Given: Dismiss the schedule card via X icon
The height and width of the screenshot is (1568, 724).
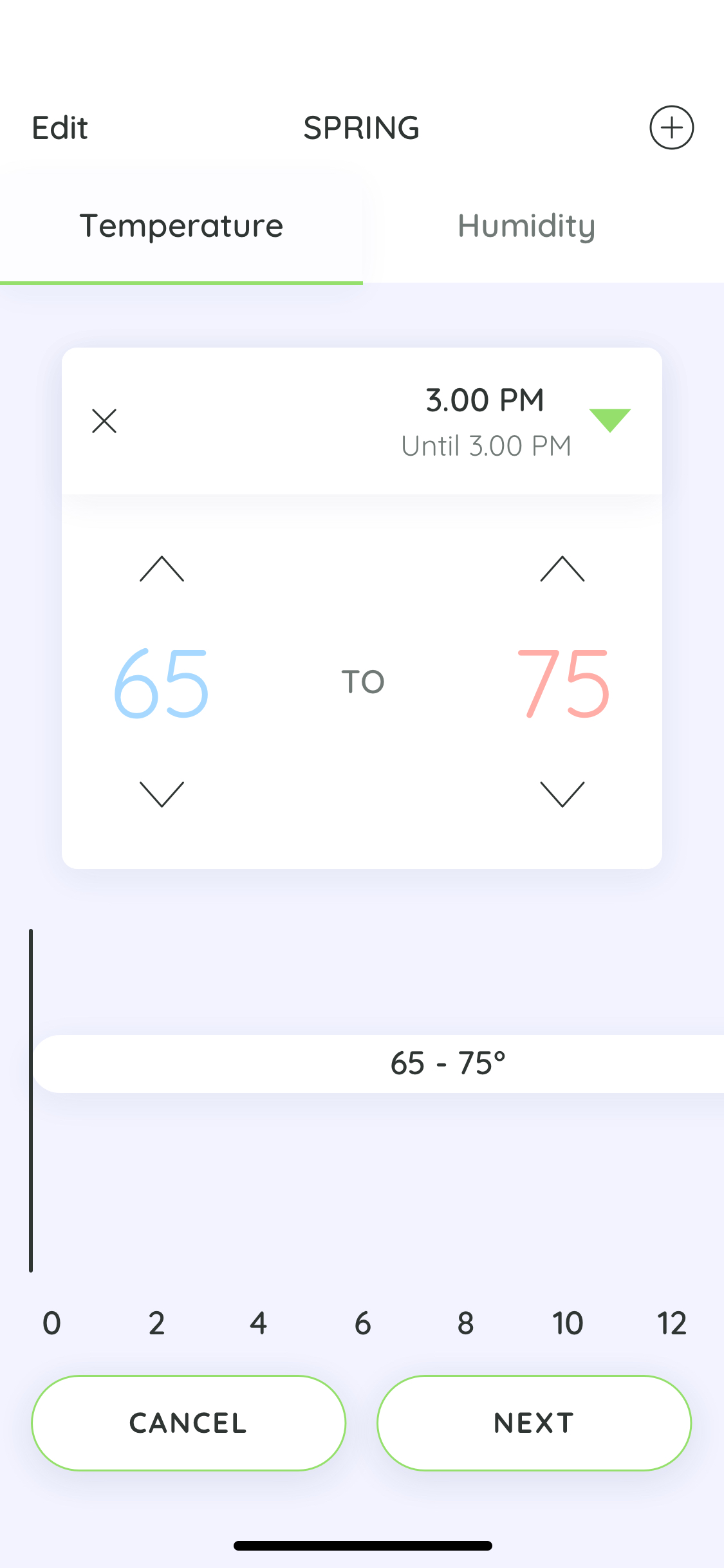Looking at the screenshot, I should click(104, 421).
